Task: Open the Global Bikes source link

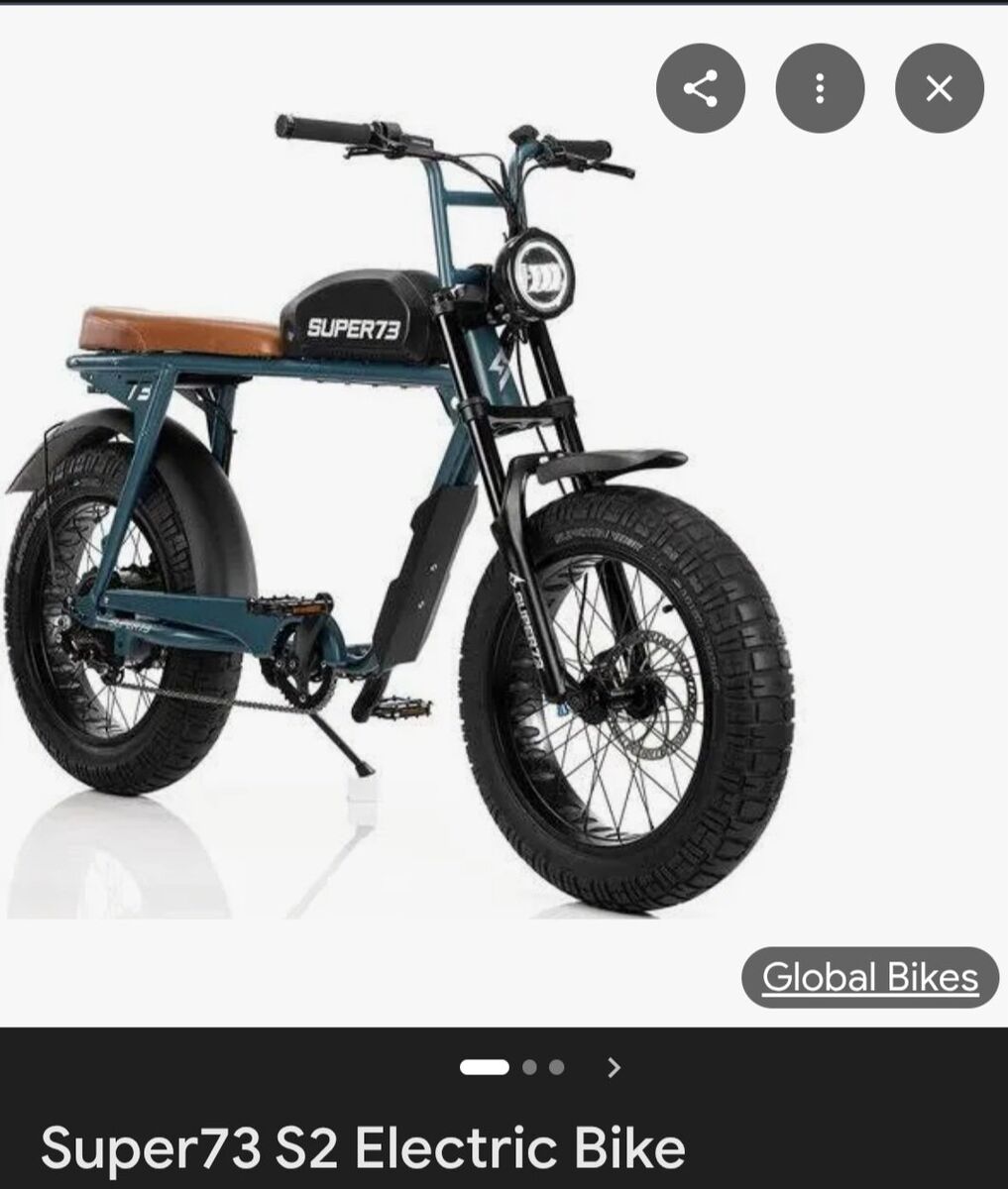Action: (x=869, y=978)
